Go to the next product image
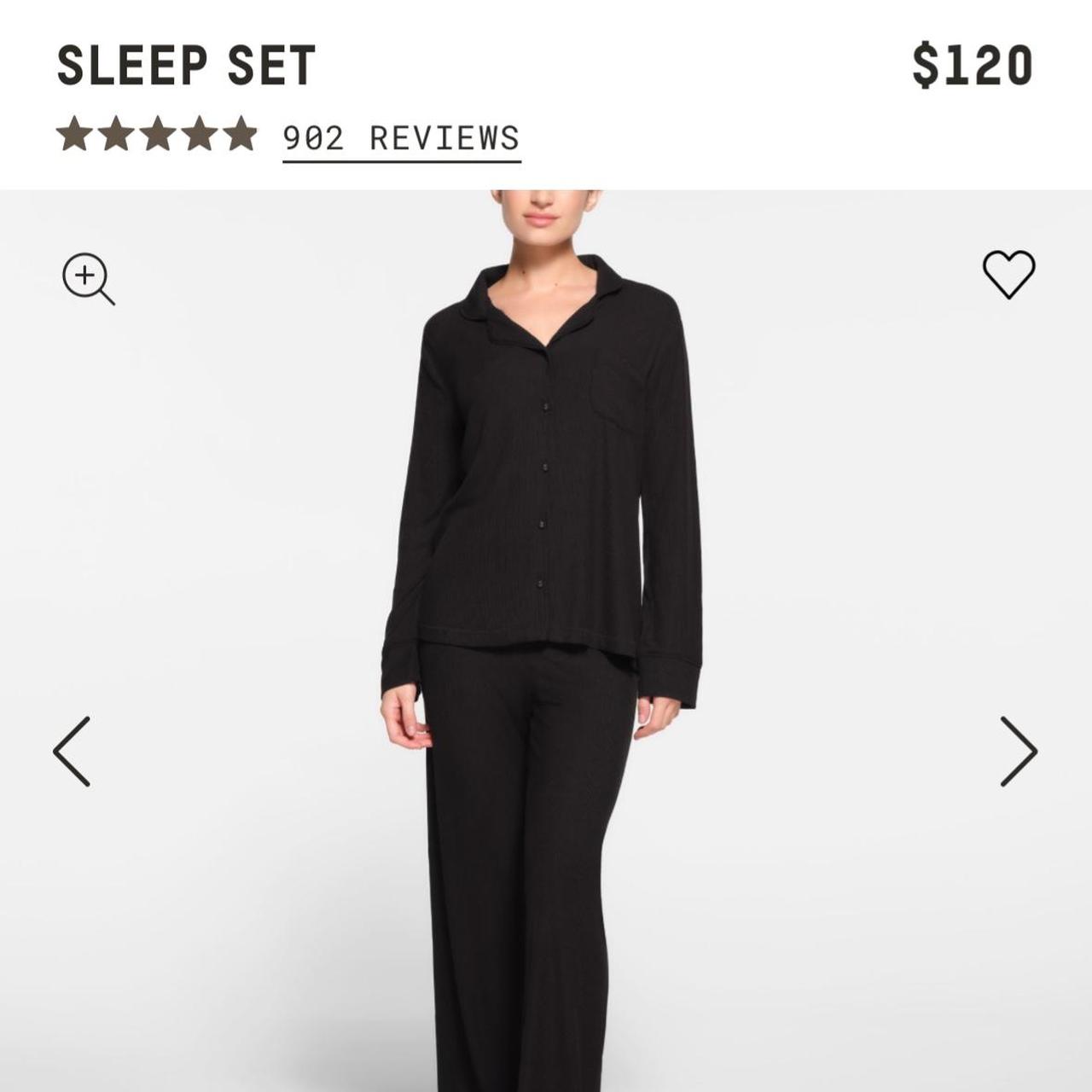Viewport: 1092px width, 1092px height. [1018, 752]
